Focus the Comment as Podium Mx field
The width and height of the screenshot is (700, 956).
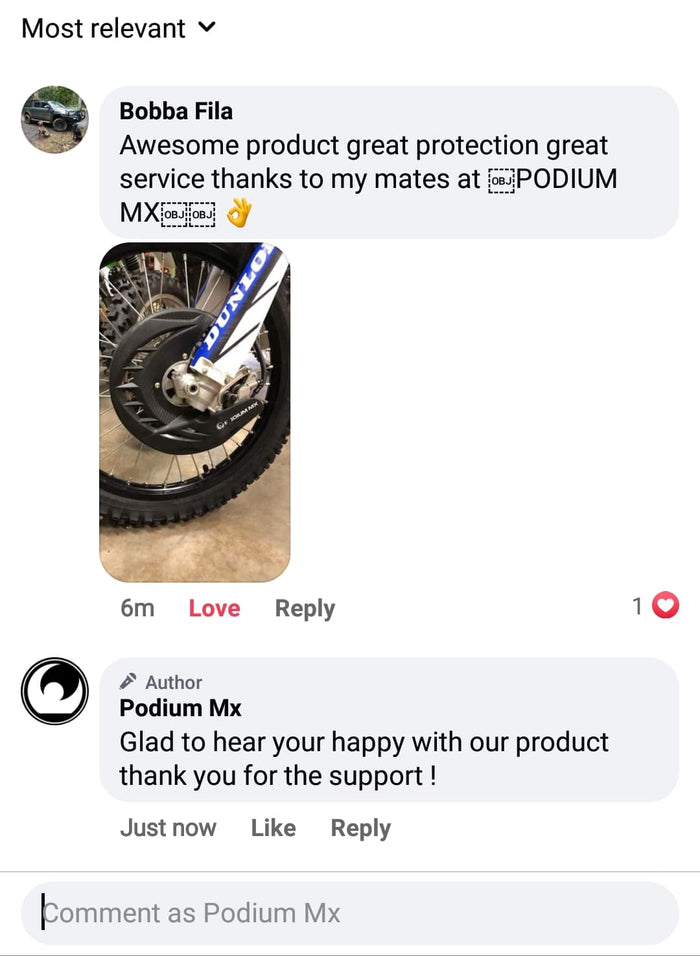click(x=350, y=913)
